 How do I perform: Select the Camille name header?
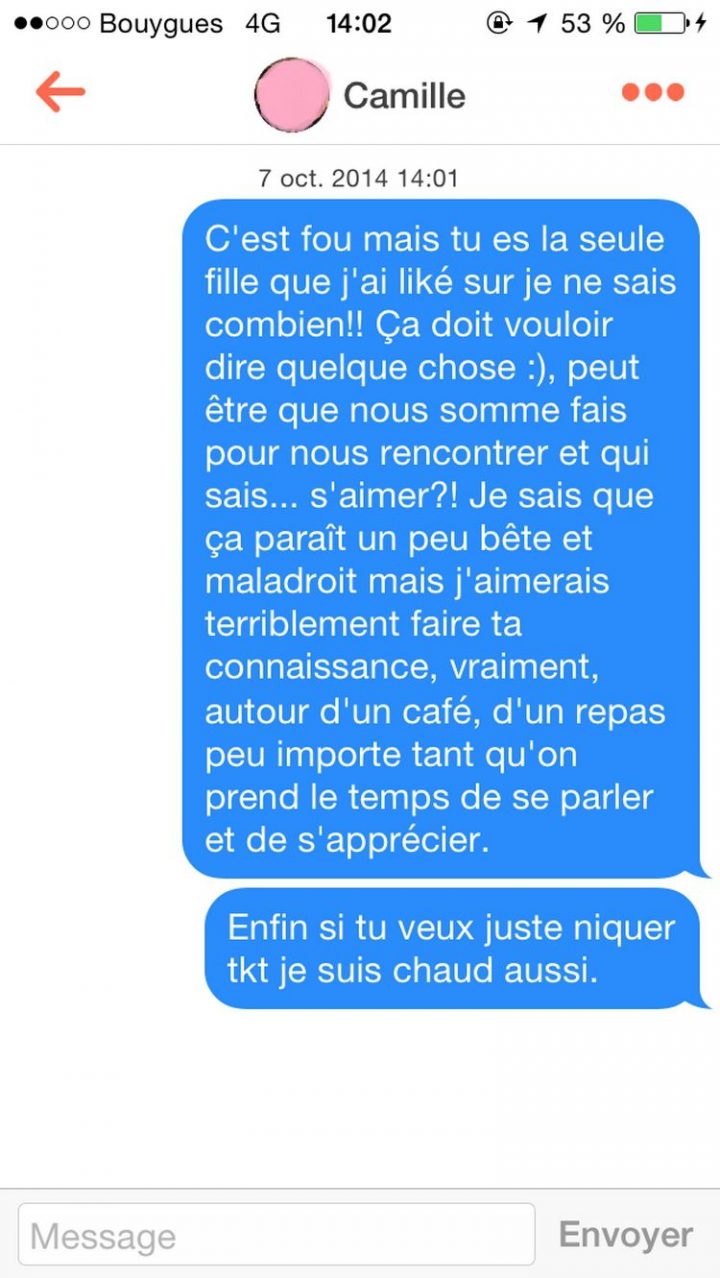click(404, 95)
